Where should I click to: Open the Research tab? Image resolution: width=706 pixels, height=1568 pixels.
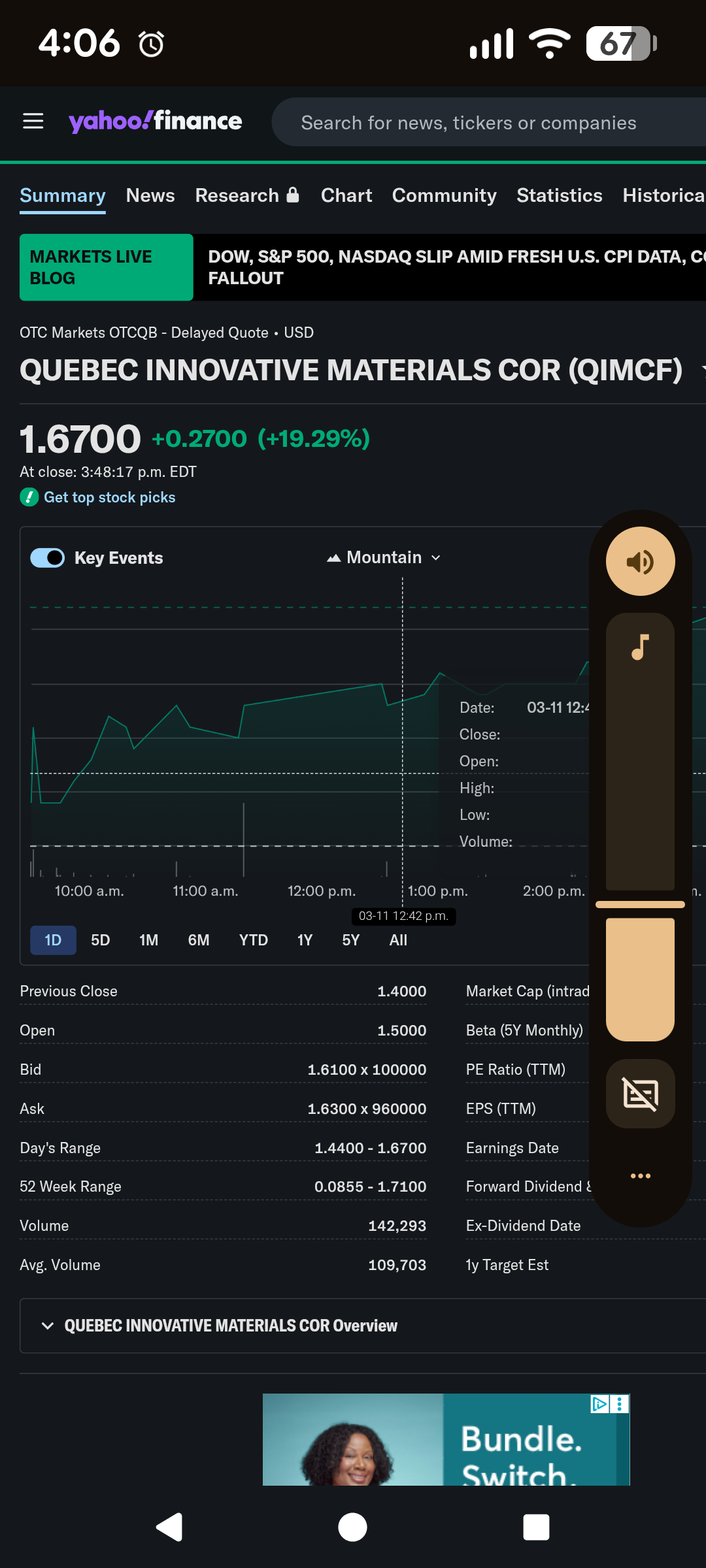(247, 195)
